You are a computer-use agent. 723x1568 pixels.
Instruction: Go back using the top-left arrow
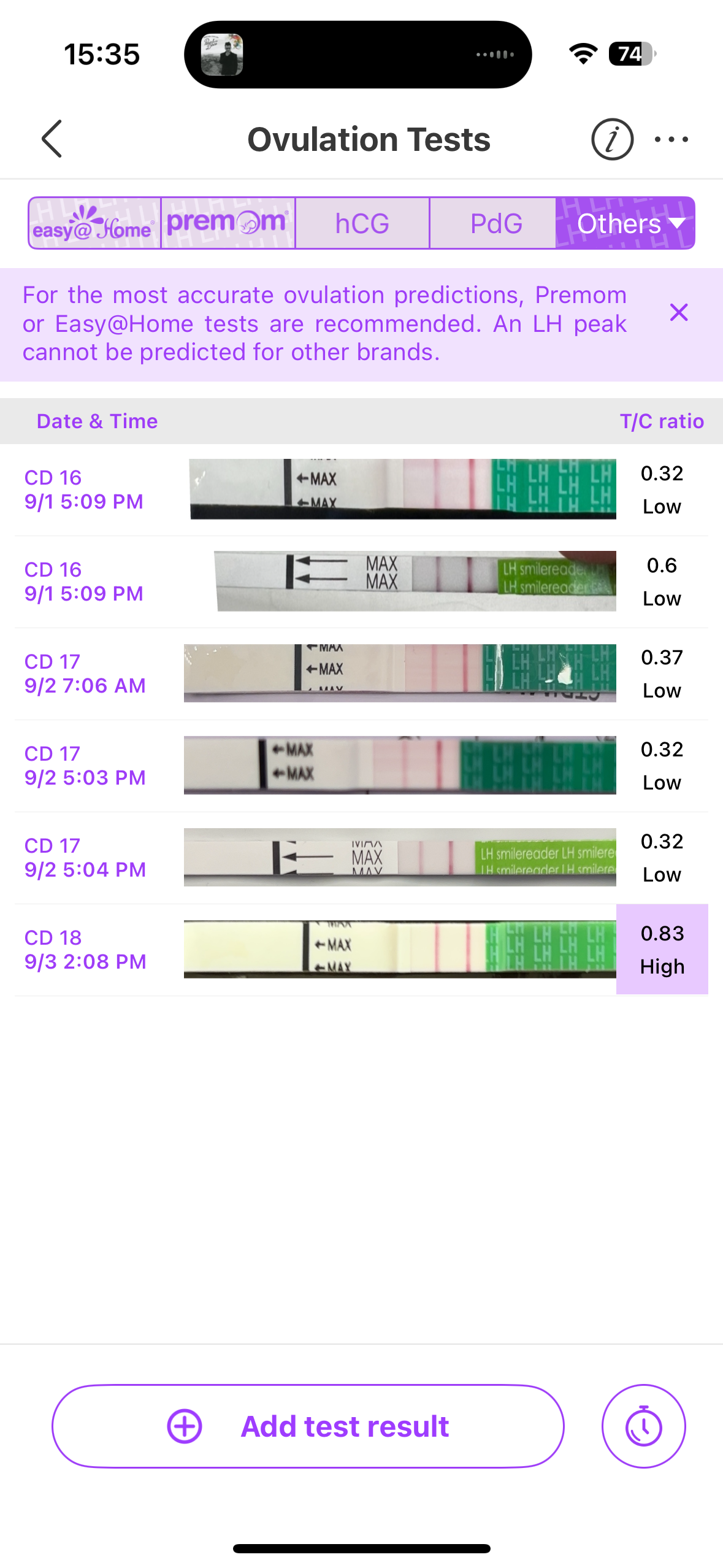(x=52, y=139)
